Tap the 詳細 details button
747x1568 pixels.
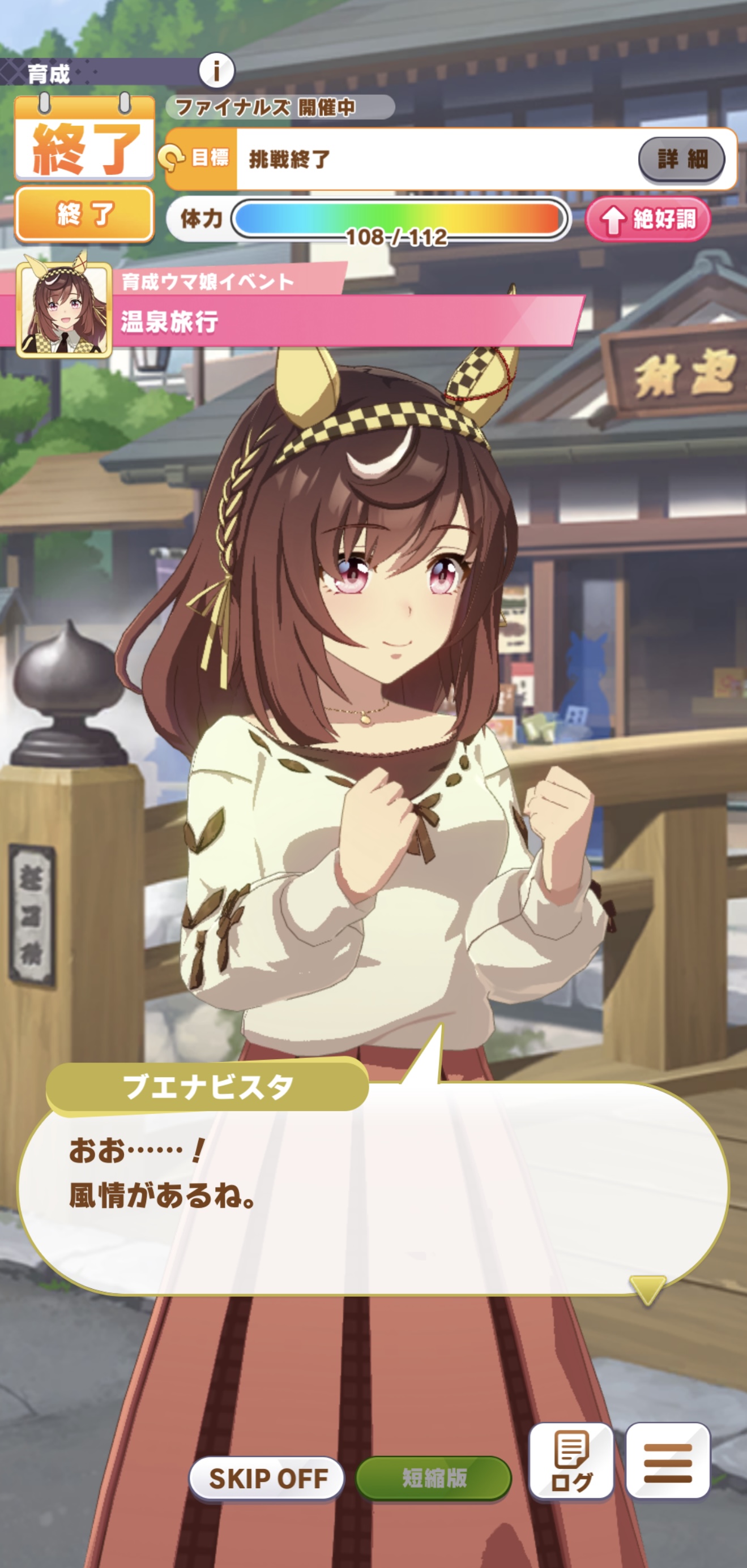point(681,160)
